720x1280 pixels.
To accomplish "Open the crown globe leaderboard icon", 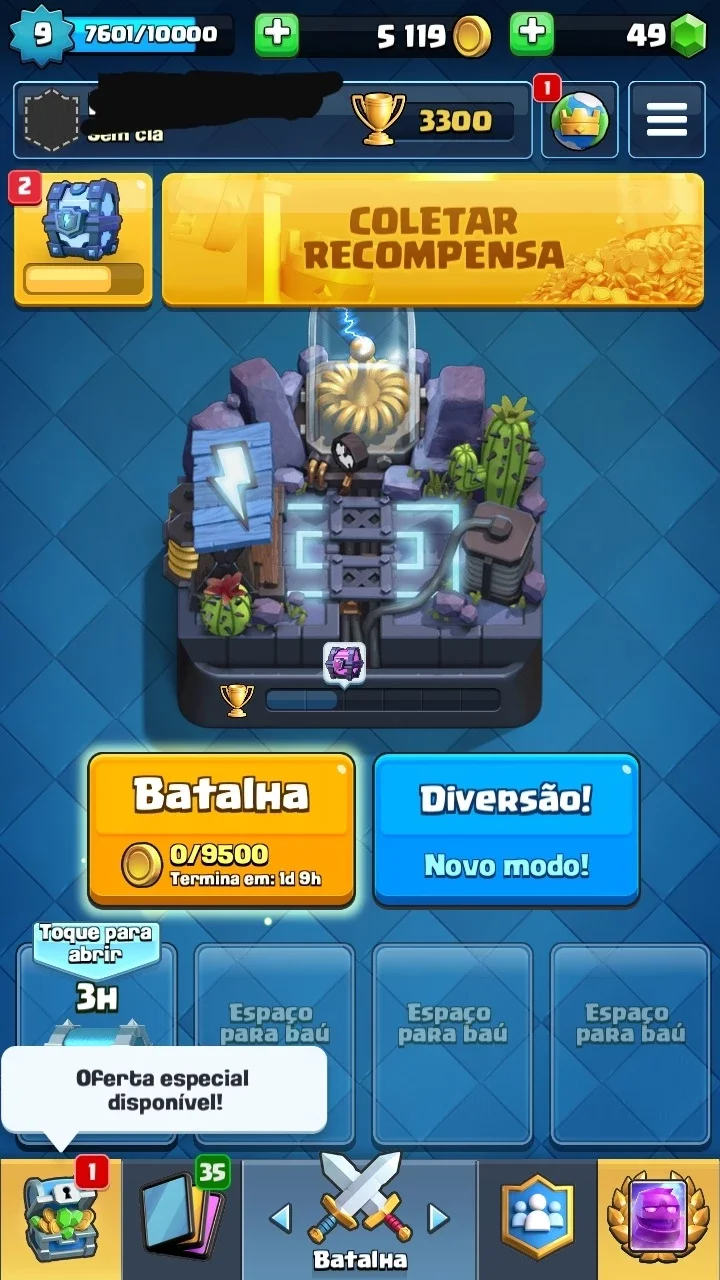I will (579, 120).
